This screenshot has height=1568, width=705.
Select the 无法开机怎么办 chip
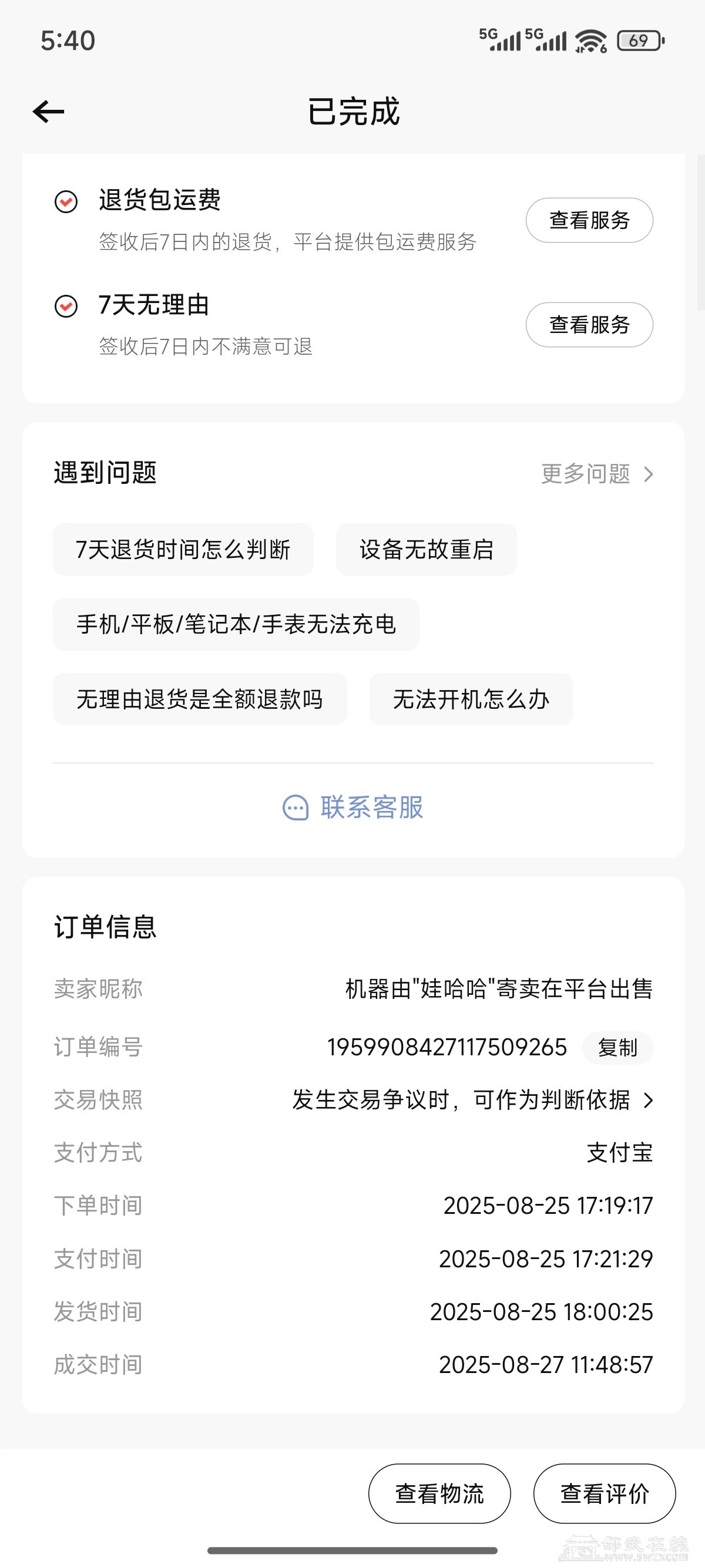point(471,699)
